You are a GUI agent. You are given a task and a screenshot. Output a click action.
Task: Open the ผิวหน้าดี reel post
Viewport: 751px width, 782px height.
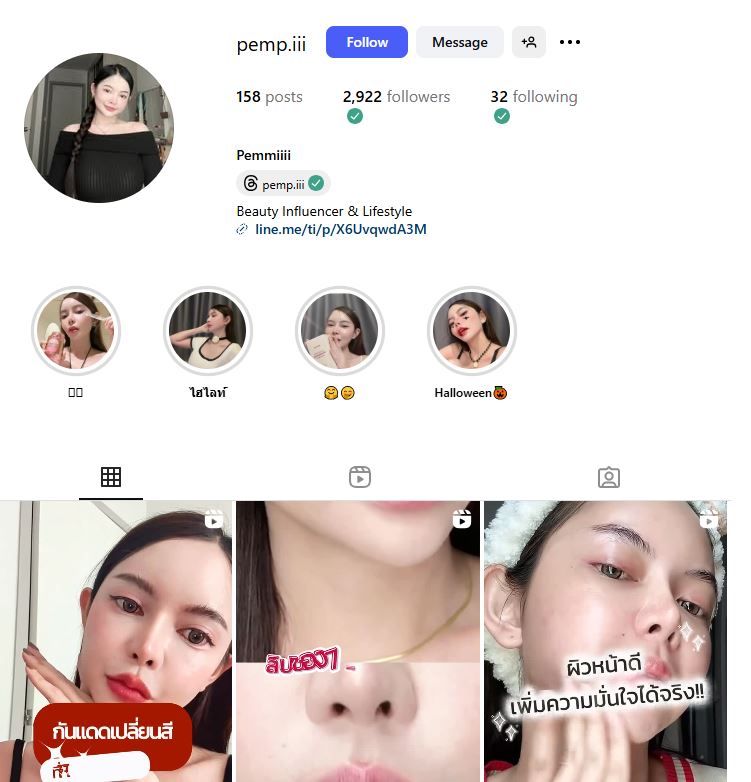click(x=605, y=640)
